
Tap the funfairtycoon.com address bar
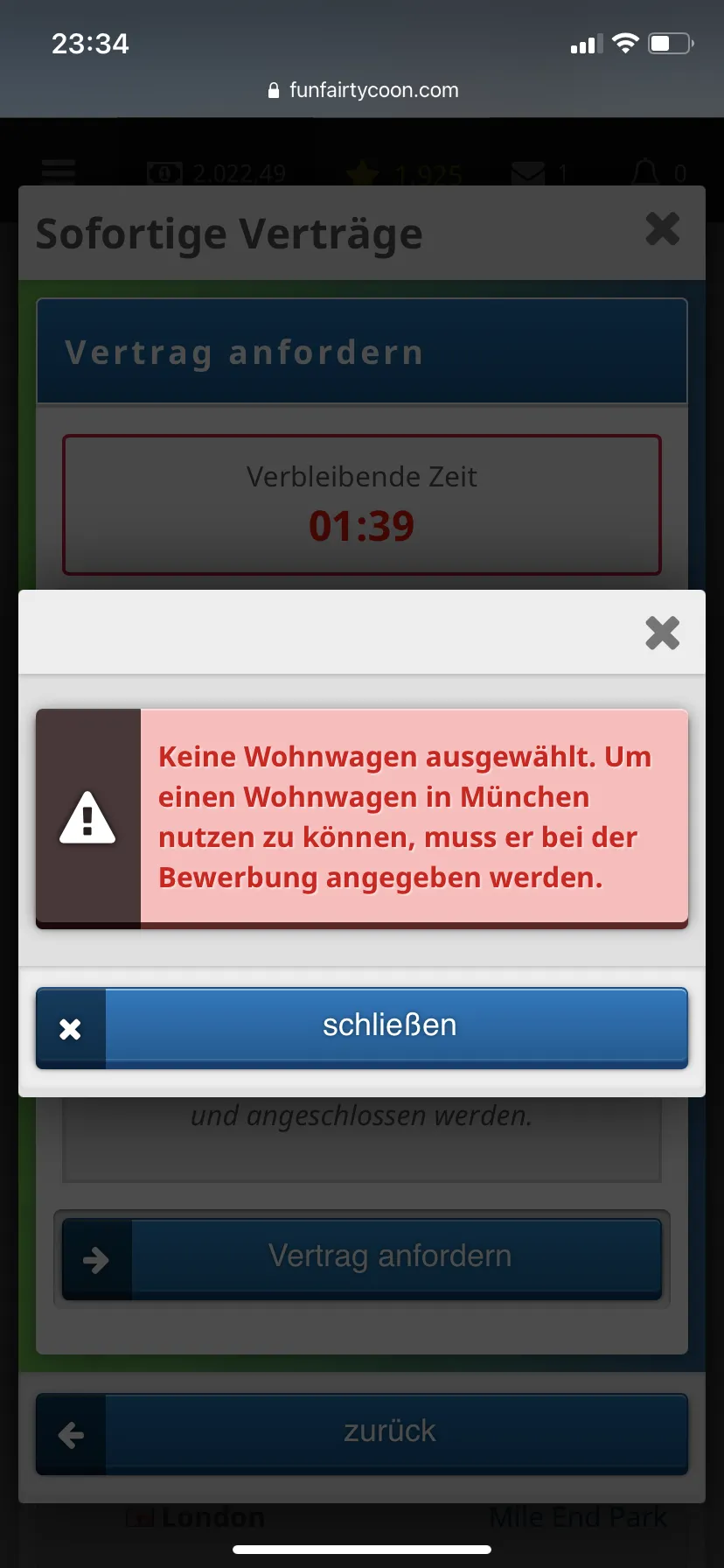(x=362, y=90)
